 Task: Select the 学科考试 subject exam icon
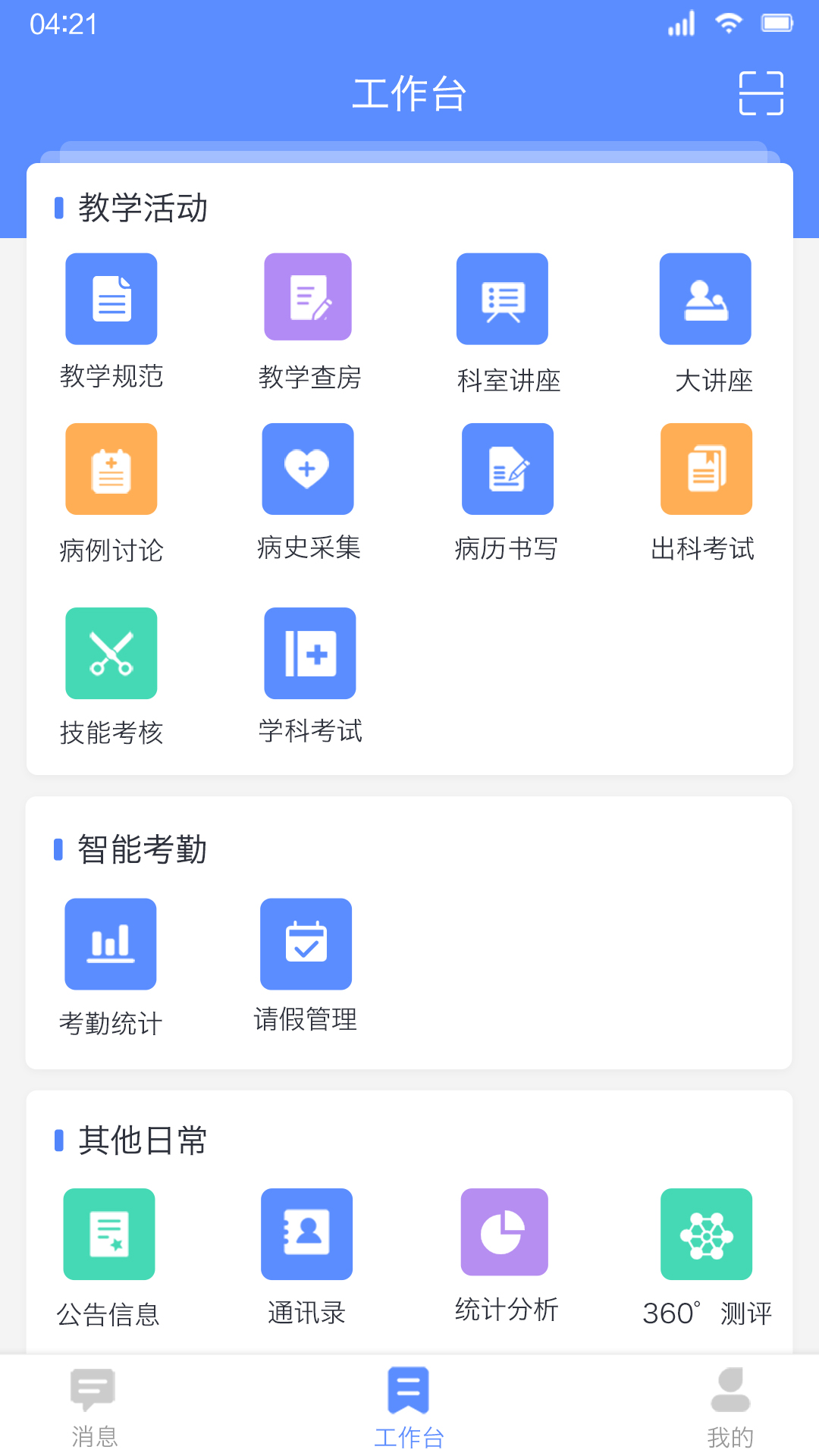309,653
